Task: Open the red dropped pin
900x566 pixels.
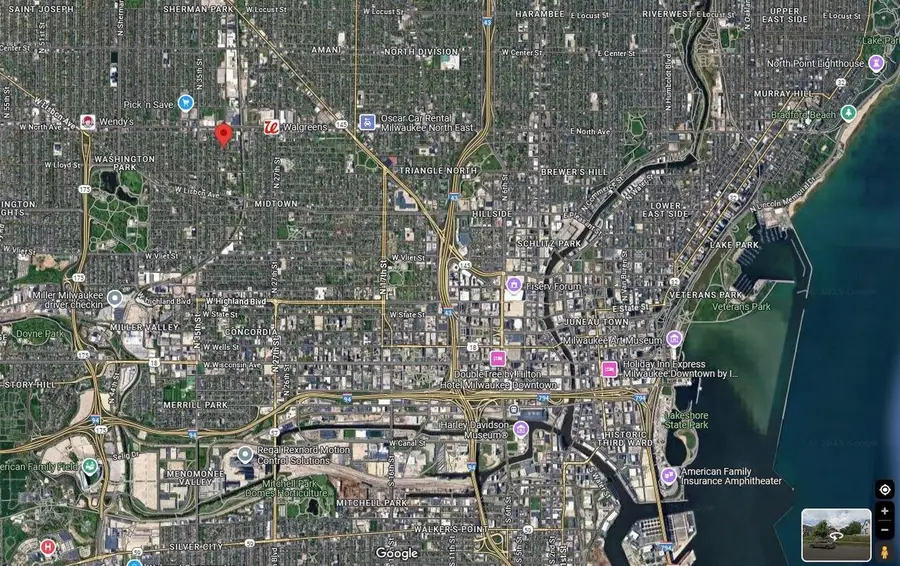Action: coord(224,135)
